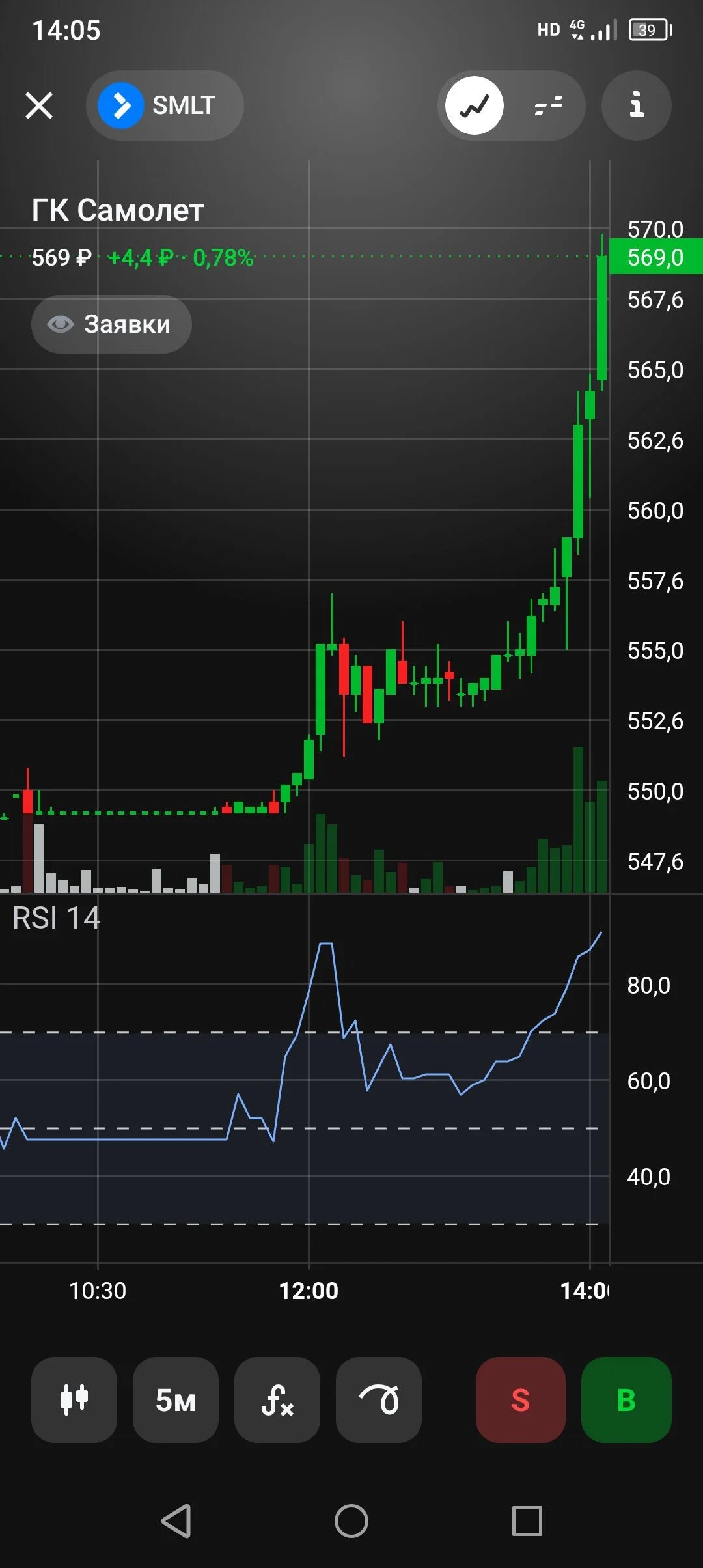703x1568 pixels.
Task: Close the SMLT chart screen
Action: pyautogui.click(x=39, y=105)
